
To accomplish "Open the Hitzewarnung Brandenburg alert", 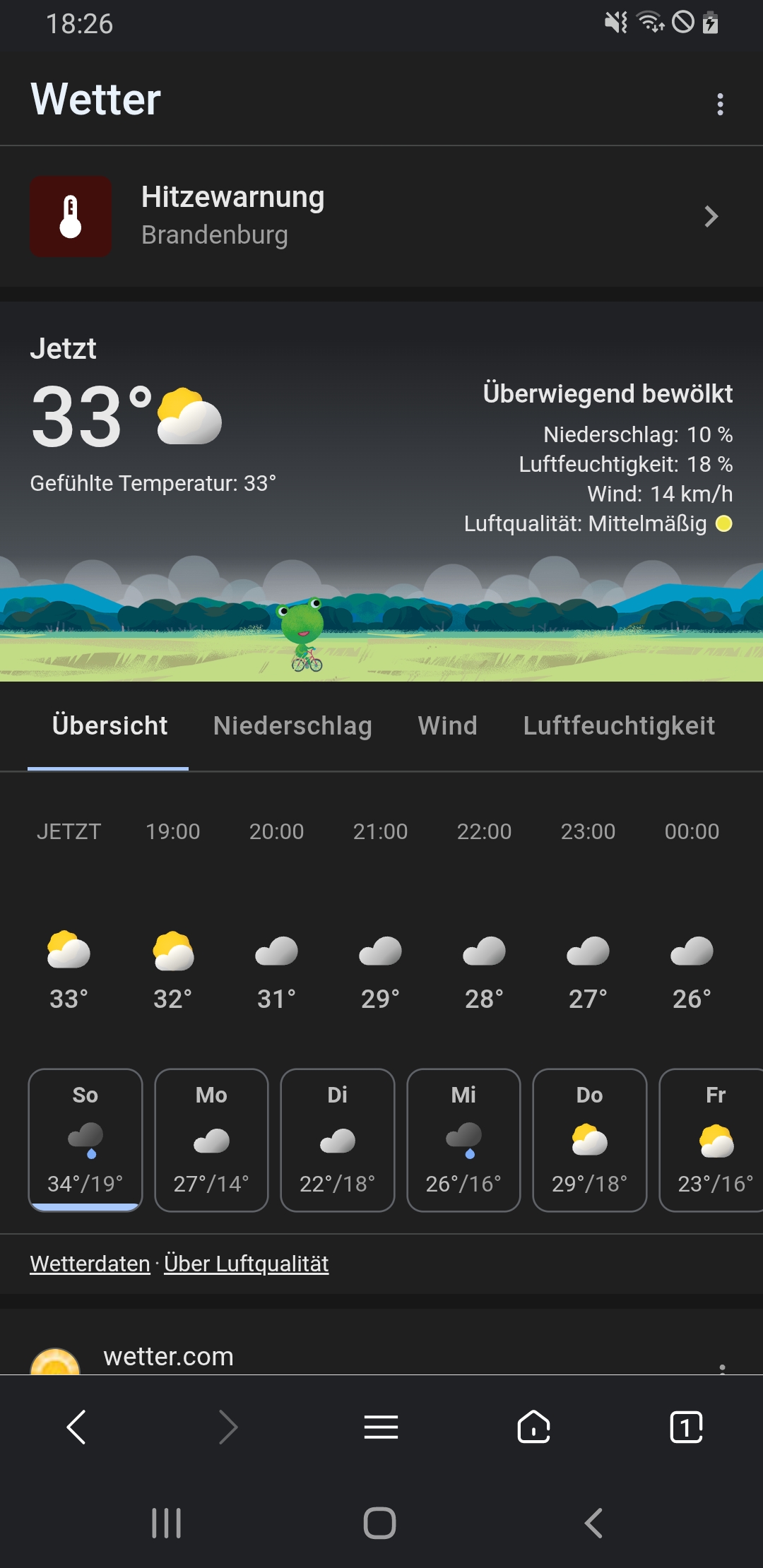I will tap(381, 216).
